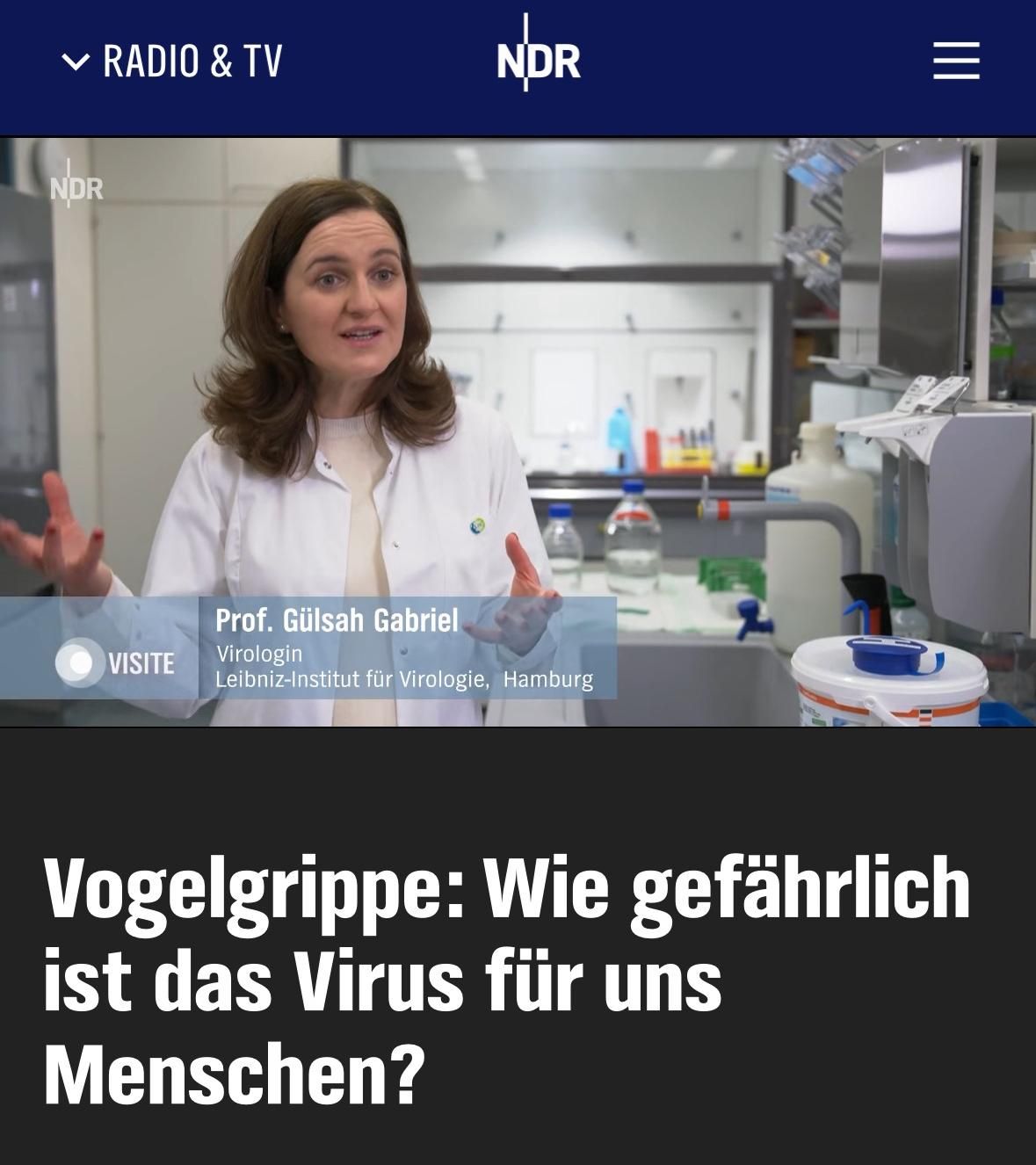Expand the Radio & TV dropdown

coord(172,62)
